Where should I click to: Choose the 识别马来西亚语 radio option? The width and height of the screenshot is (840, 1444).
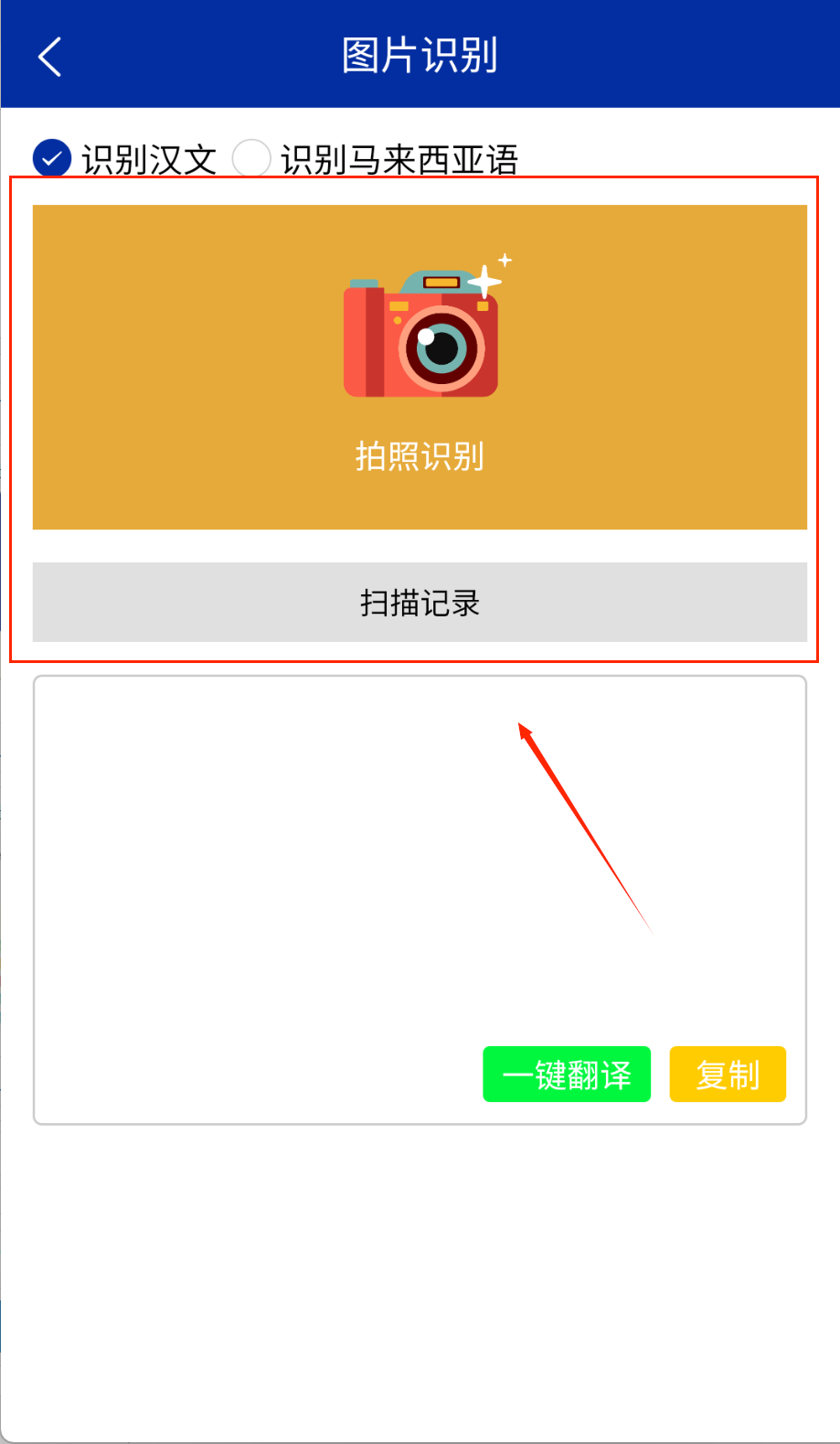tap(251, 159)
